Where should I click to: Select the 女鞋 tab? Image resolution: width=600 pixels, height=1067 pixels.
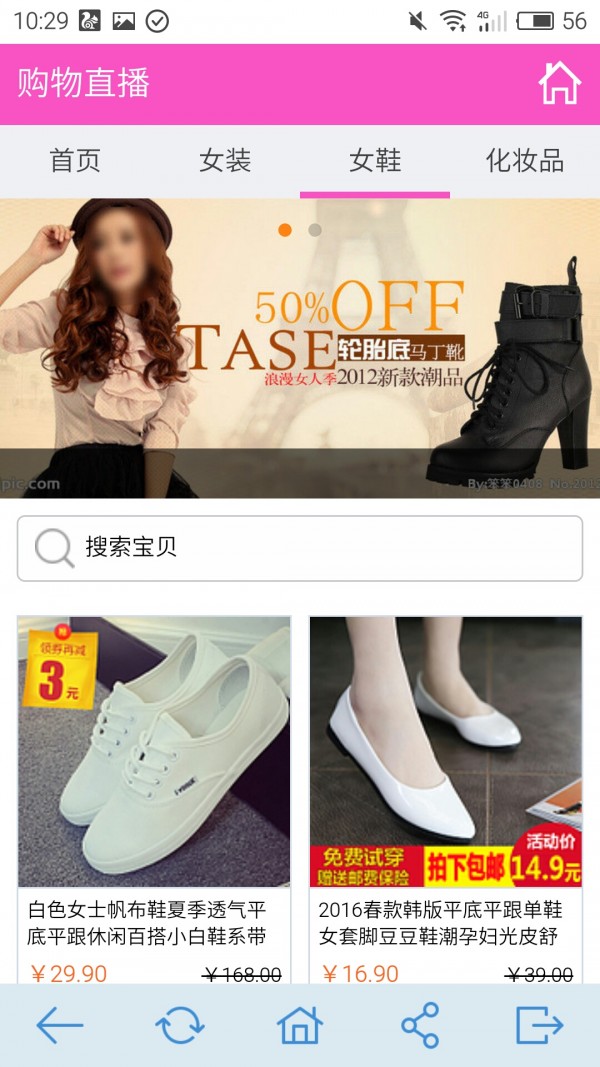coord(375,160)
